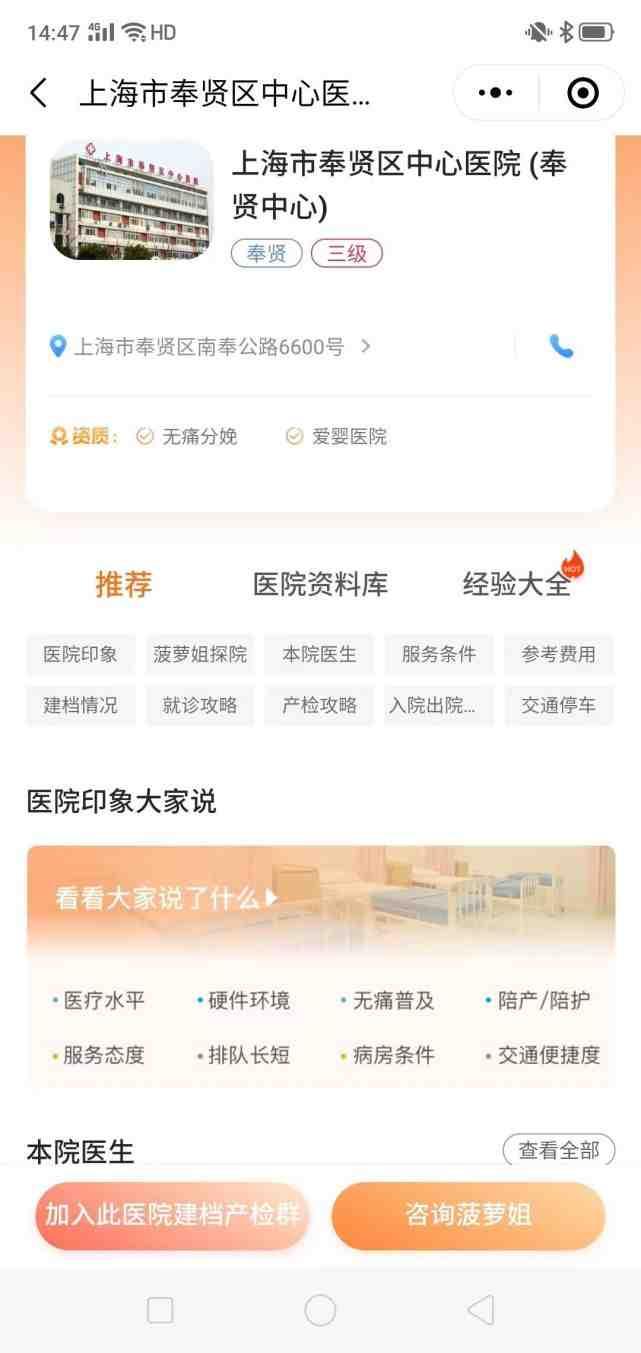
Task: Switch to the 医院资料库 tab
Action: 320,584
